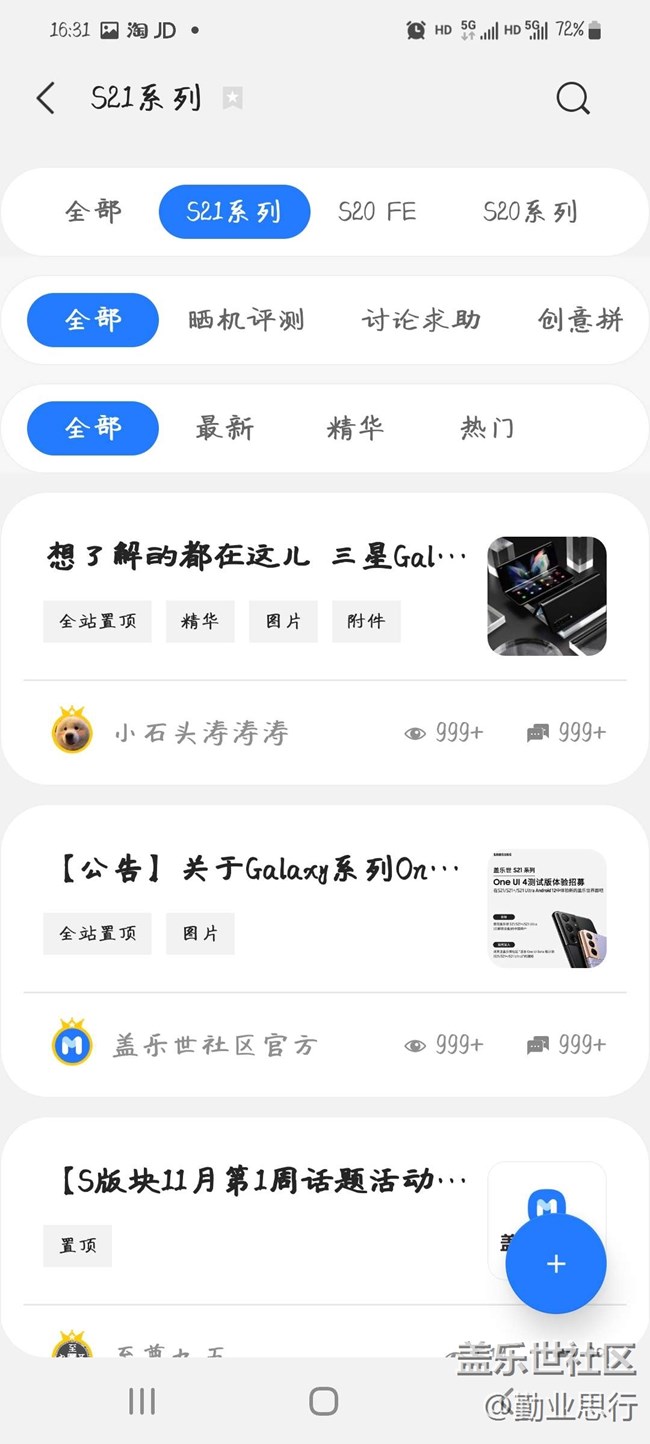Viewport: 650px width, 1444px height.
Task: View 盖乐世社区官方 profile
Action: (x=214, y=1045)
